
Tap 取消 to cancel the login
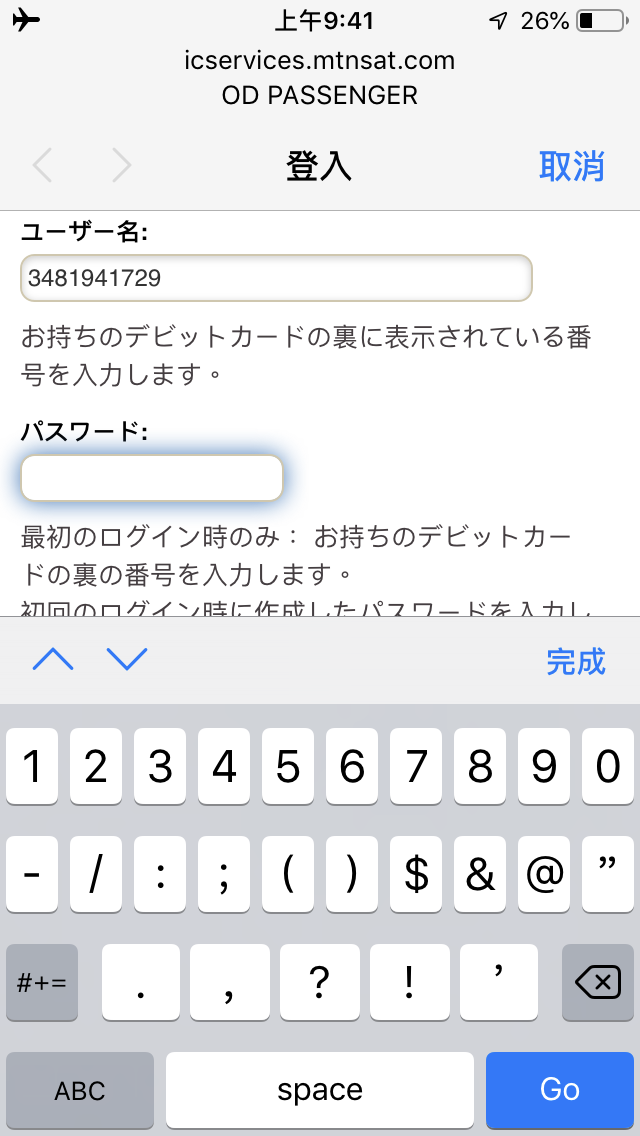[x=571, y=167]
